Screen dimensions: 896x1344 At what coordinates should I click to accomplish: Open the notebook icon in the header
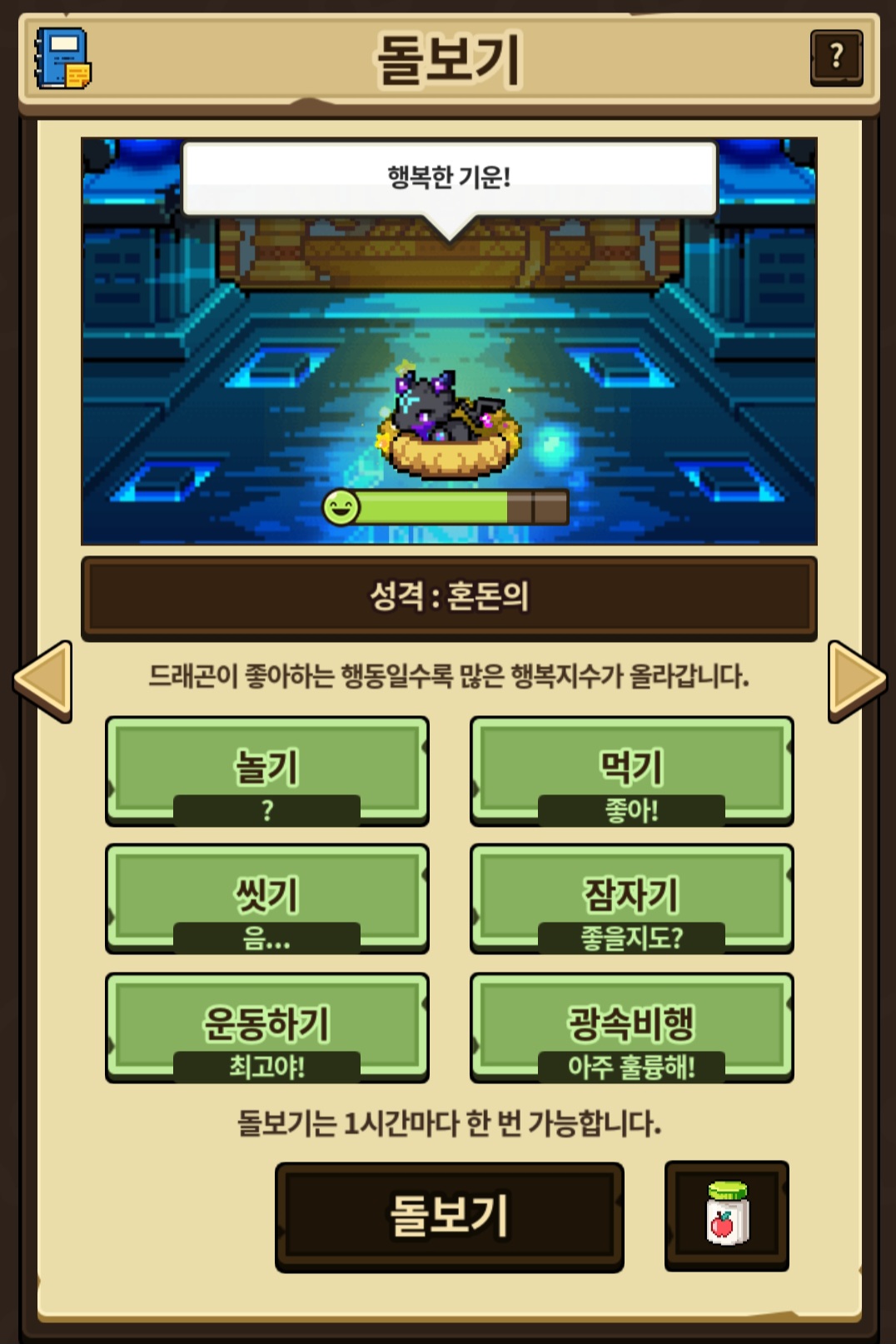(62, 58)
